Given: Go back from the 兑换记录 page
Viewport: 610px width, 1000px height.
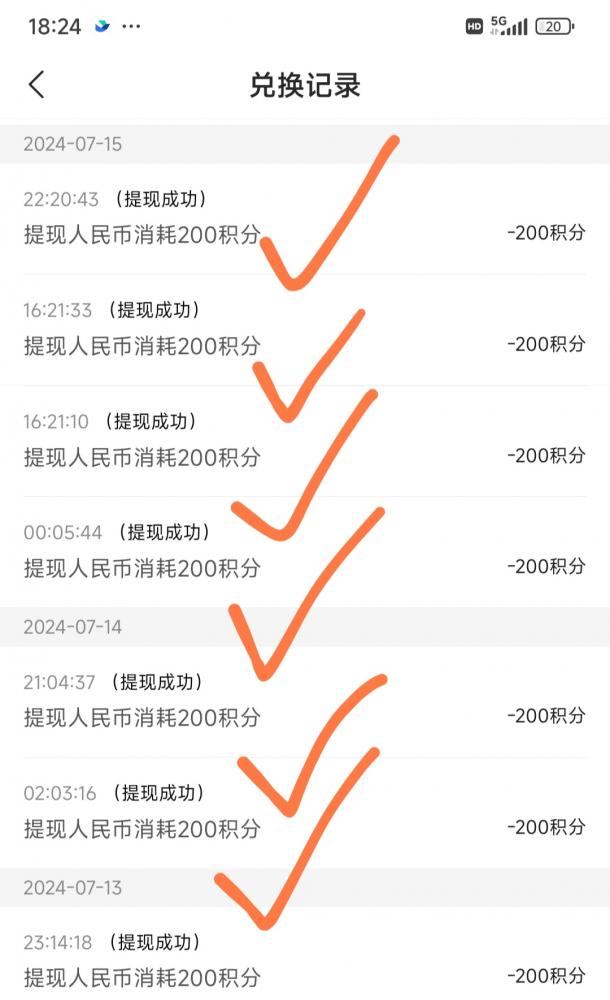Looking at the screenshot, I should click(x=36, y=84).
